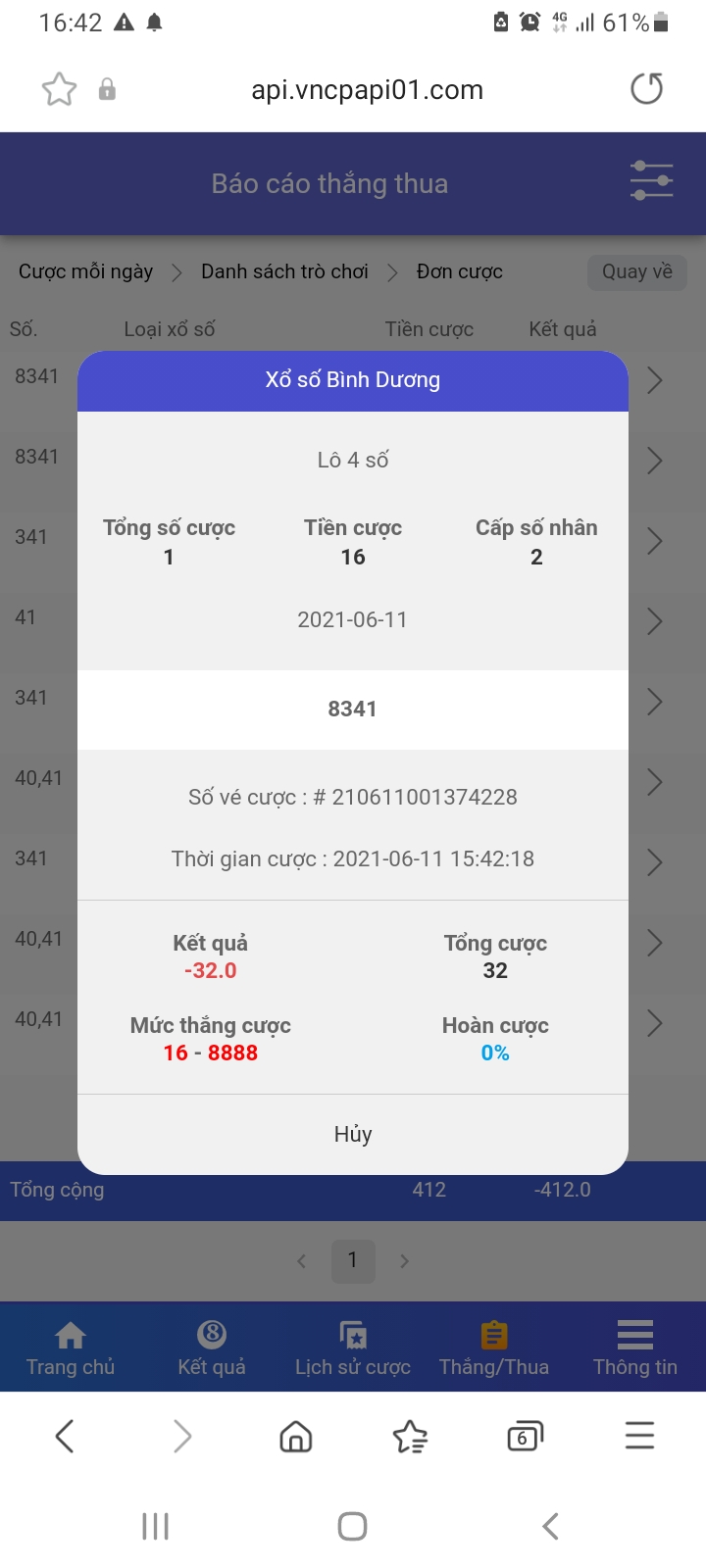Image resolution: width=706 pixels, height=1568 pixels.
Task: Tap the api.vncpapi01.com address bar
Action: point(367,90)
